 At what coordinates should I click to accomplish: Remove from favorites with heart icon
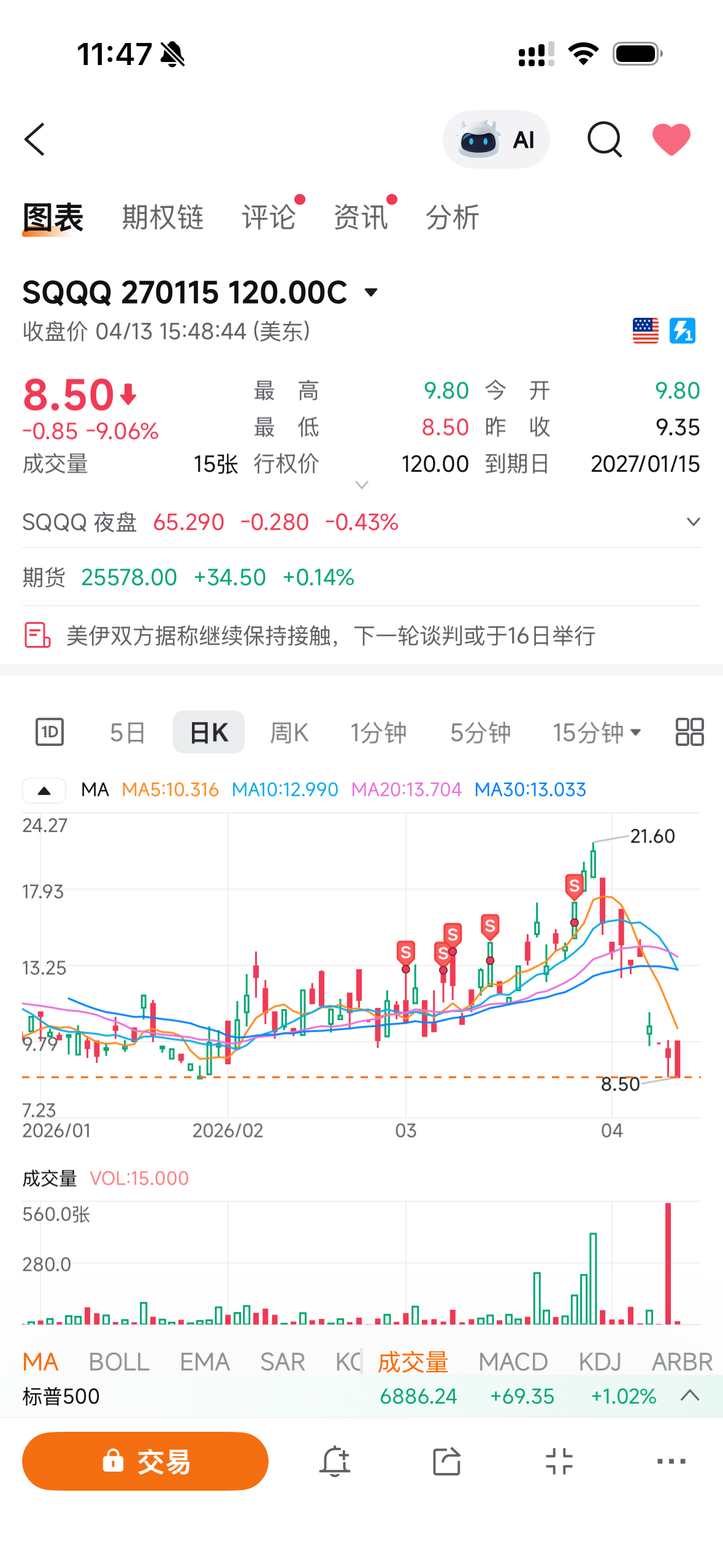click(671, 139)
